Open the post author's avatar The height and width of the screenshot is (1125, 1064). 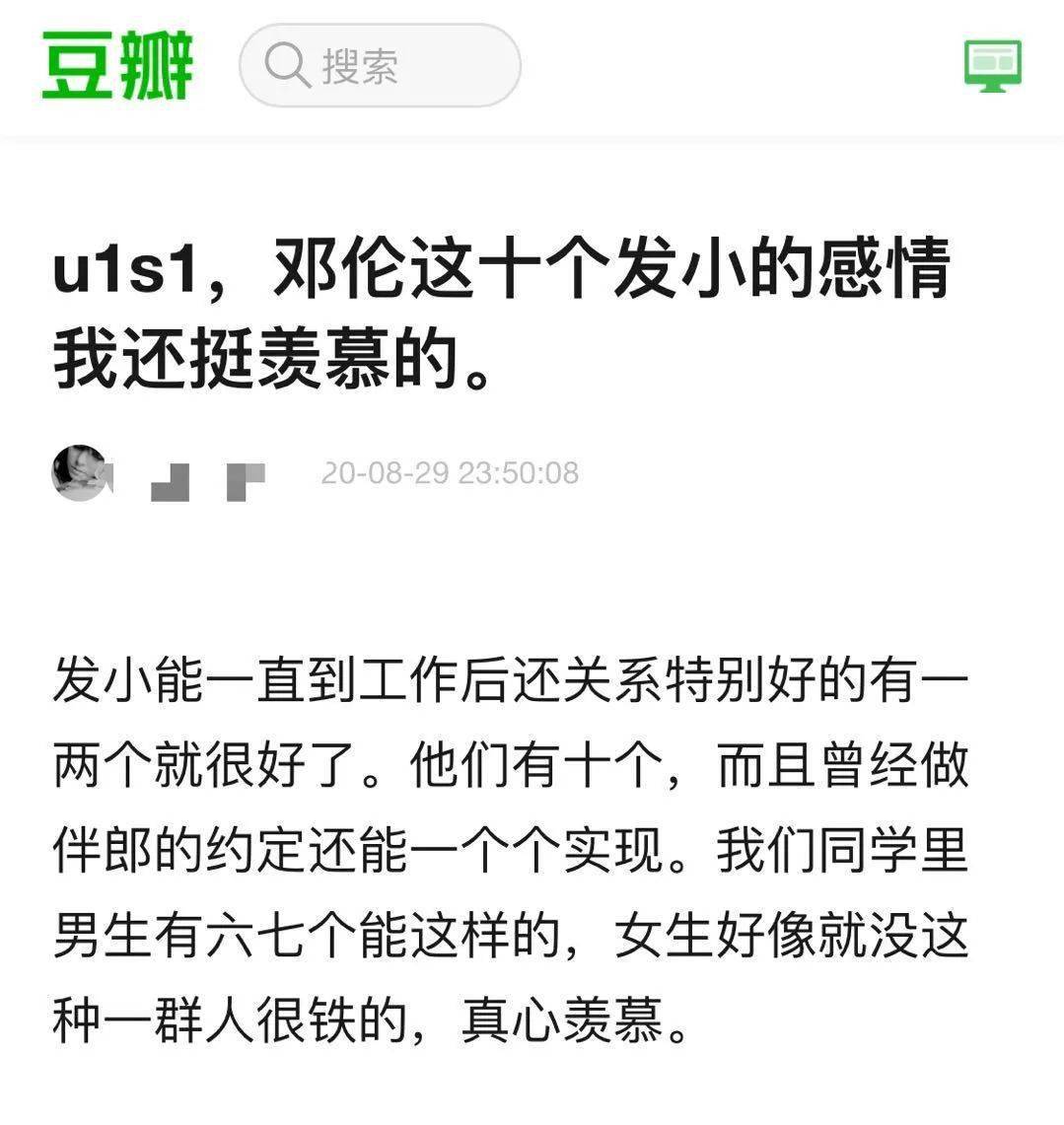[80, 473]
